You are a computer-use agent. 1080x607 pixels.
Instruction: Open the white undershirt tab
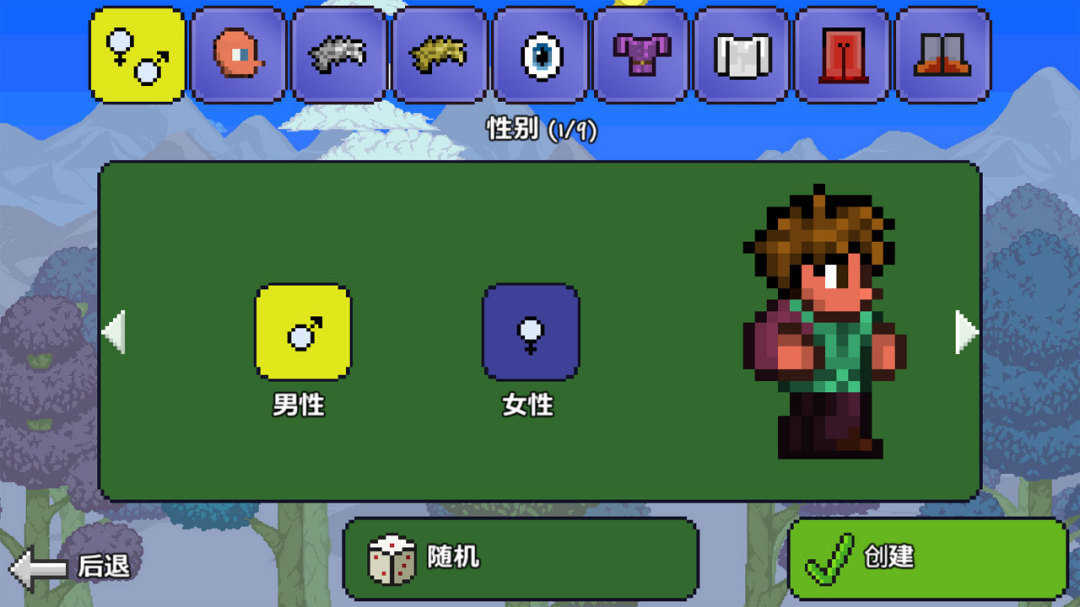click(742, 55)
